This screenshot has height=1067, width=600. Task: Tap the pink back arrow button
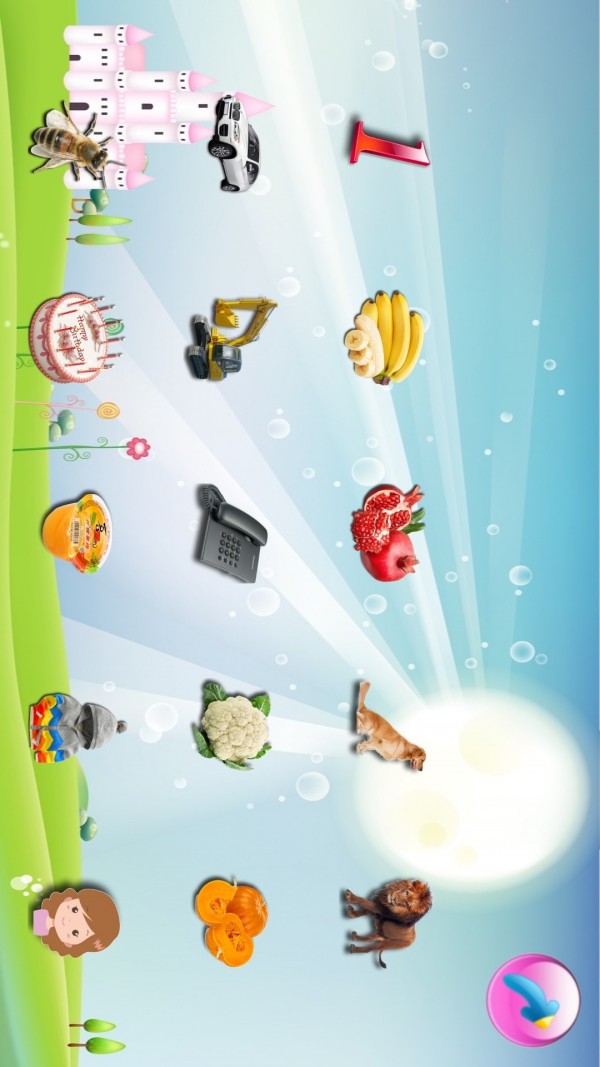[533, 1000]
